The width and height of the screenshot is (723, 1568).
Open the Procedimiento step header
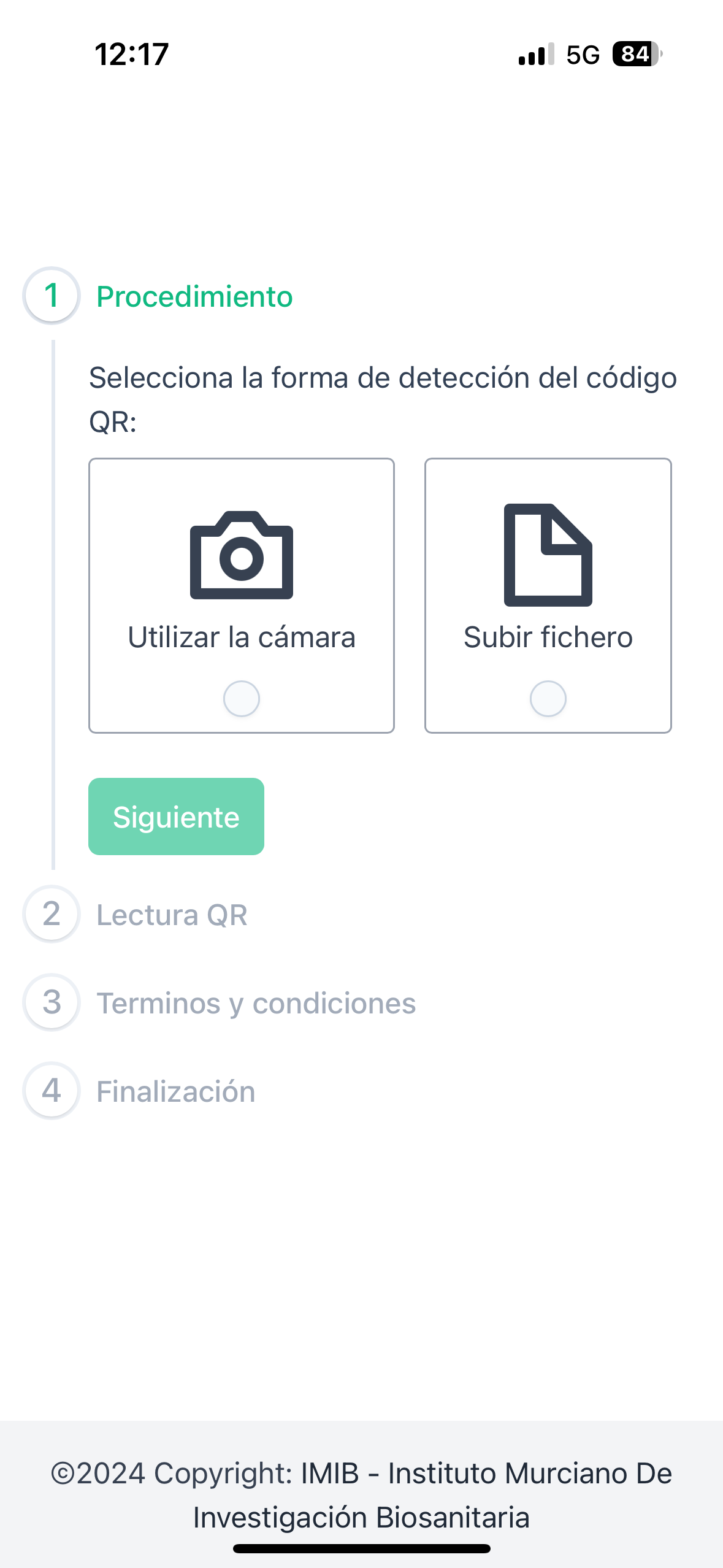point(194,296)
